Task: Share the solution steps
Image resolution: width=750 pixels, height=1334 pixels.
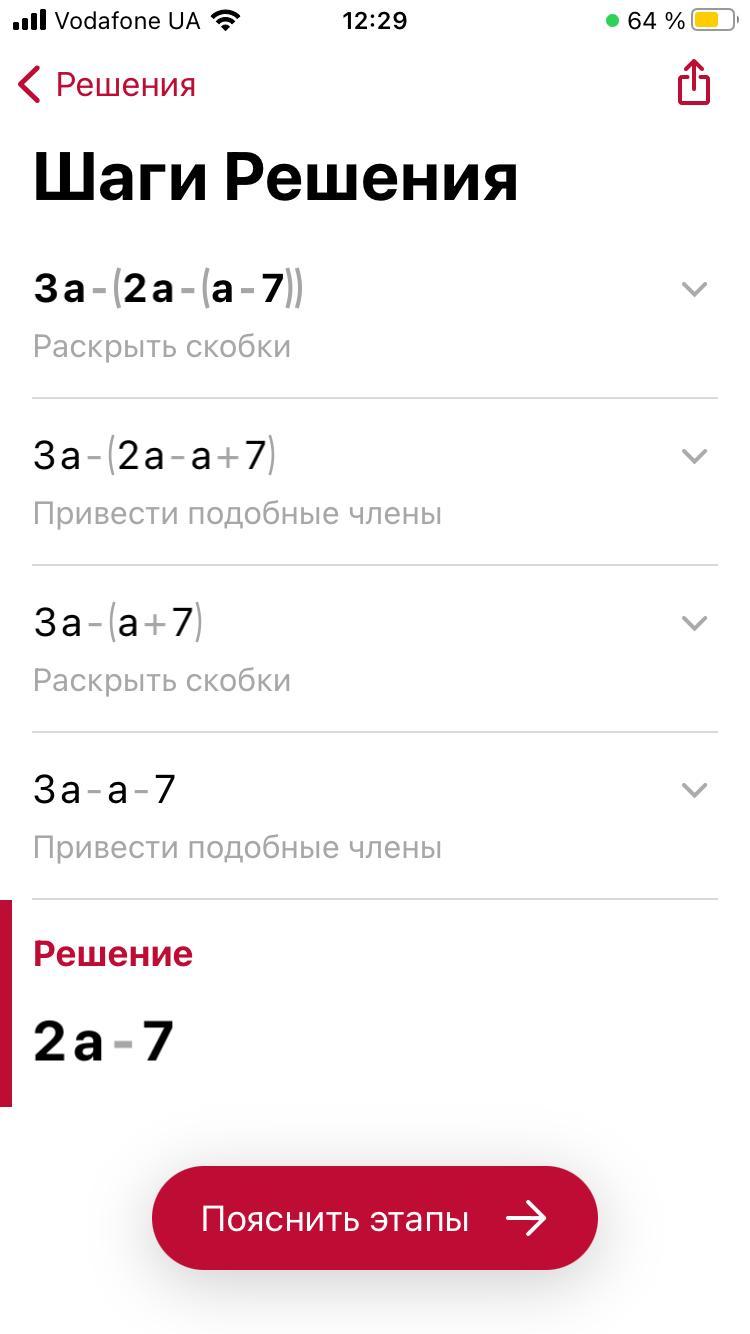Action: click(694, 82)
